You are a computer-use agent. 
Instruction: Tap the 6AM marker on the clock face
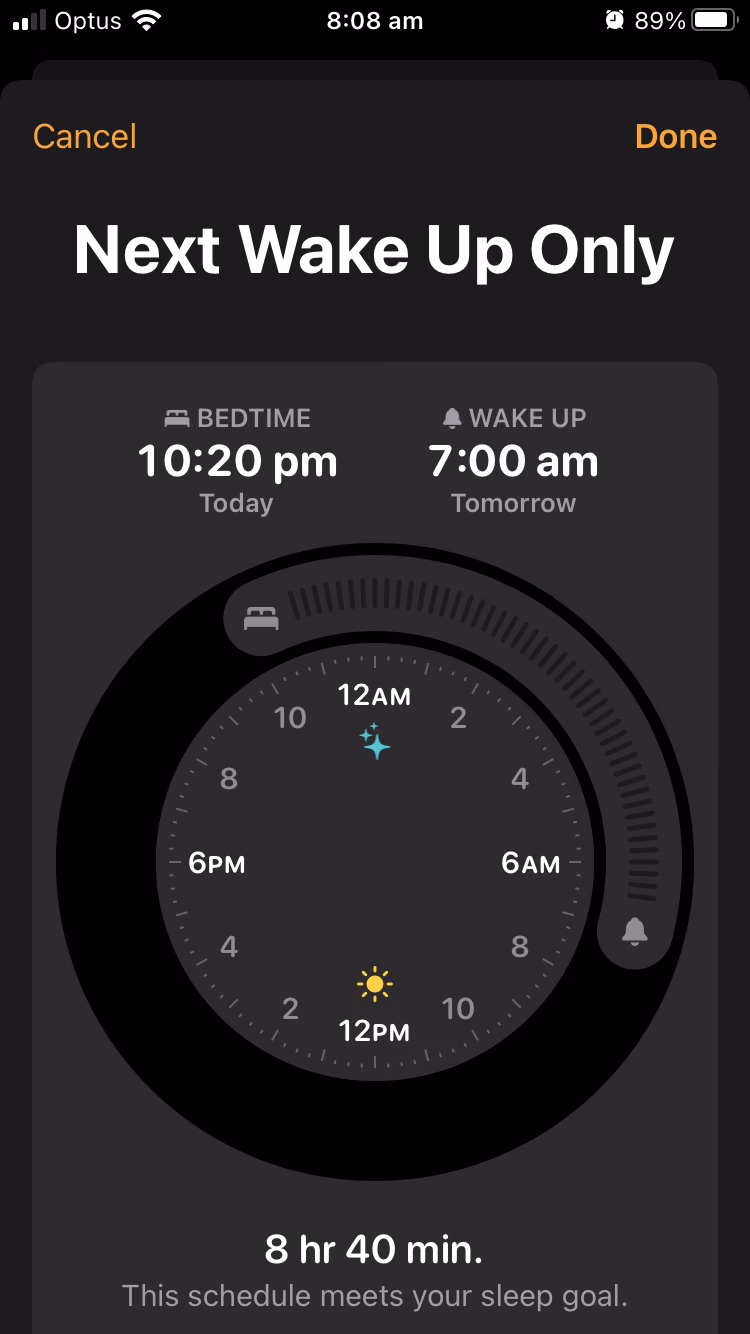coord(533,863)
